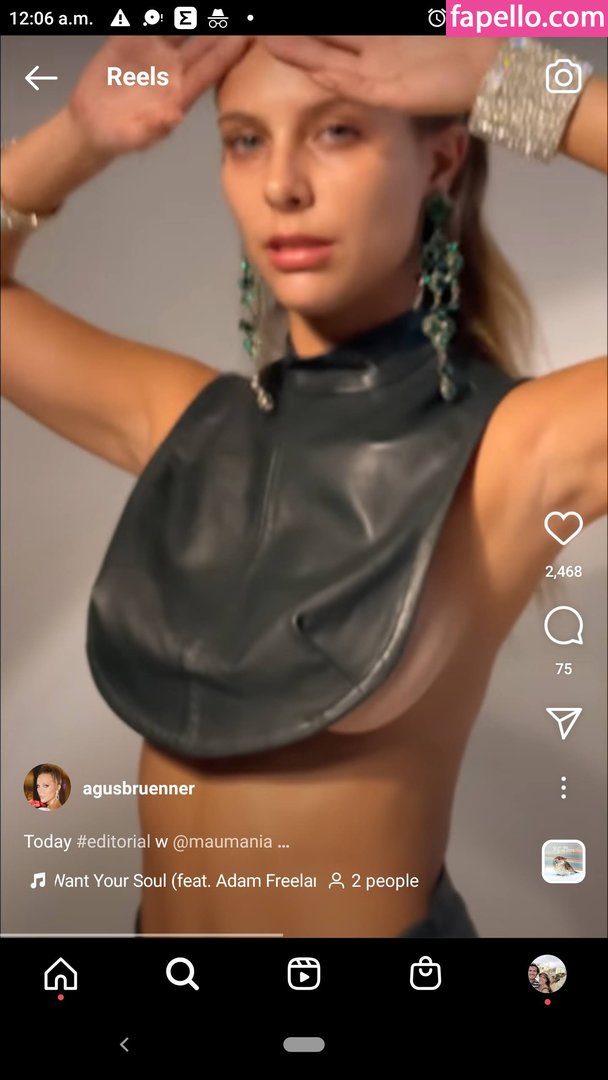Open the Want Your Soul audio track
608x1080 pixels.
click(x=174, y=880)
